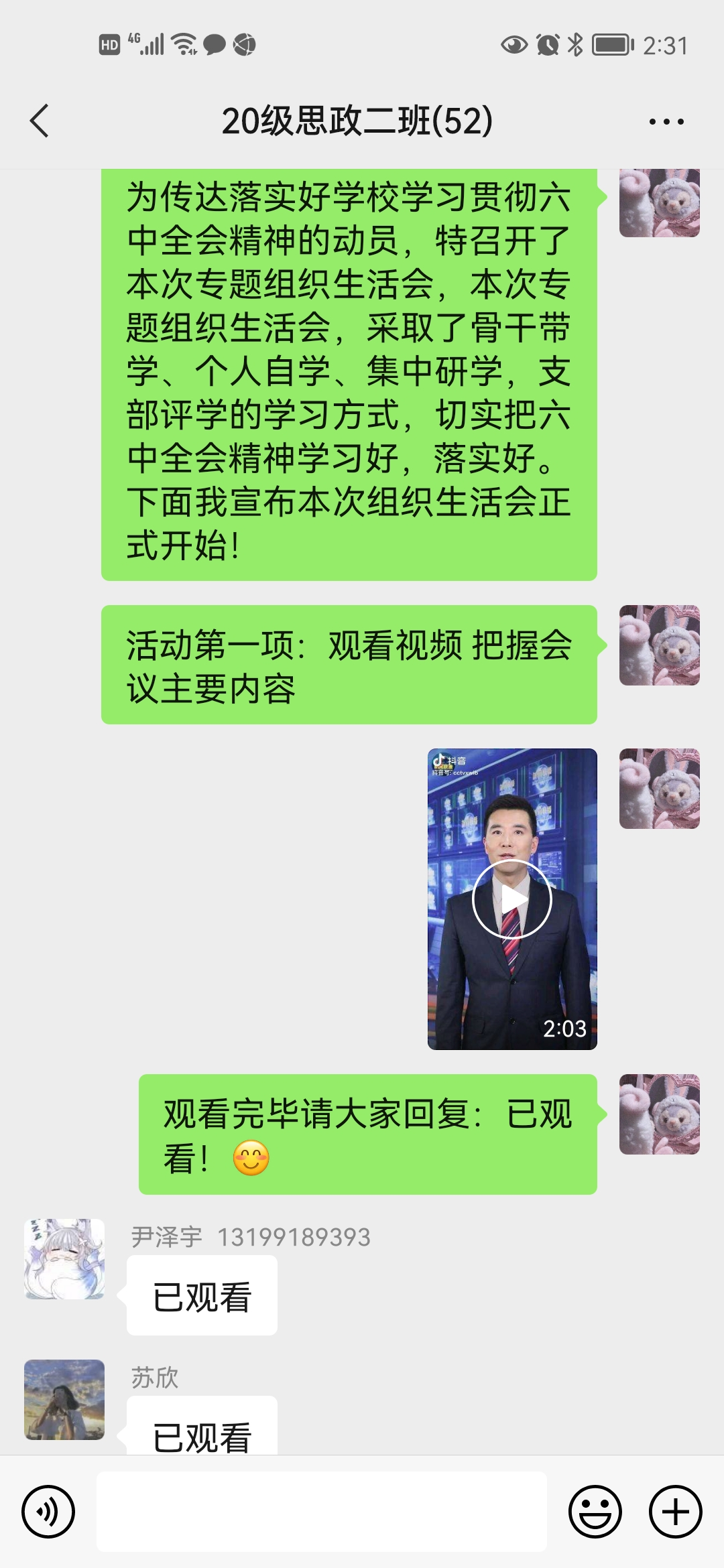Open the group chat info menu

tap(666, 122)
